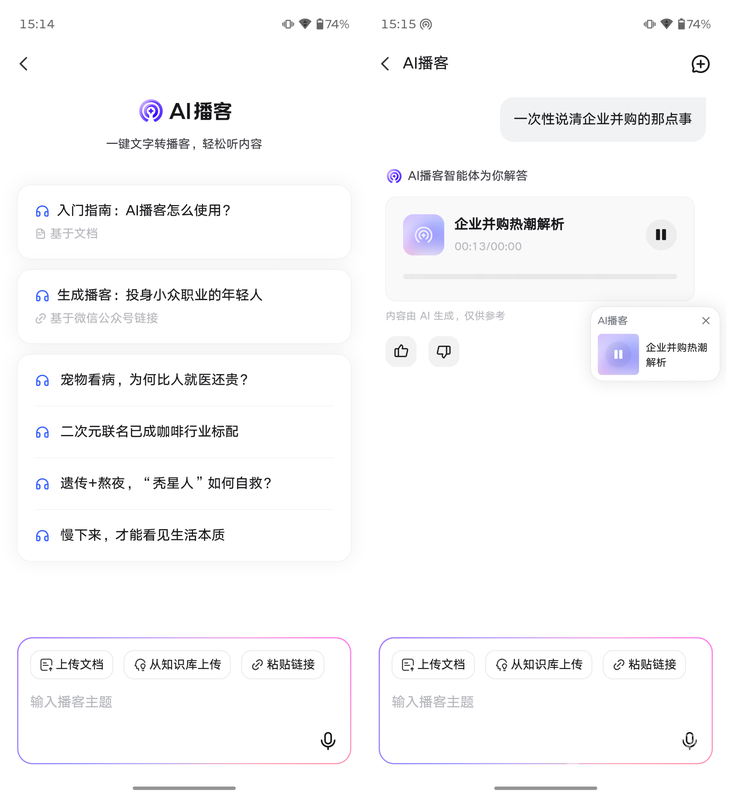Close the floating AI播客 mini player
Viewport: 730px width, 802px height.
coord(706,321)
